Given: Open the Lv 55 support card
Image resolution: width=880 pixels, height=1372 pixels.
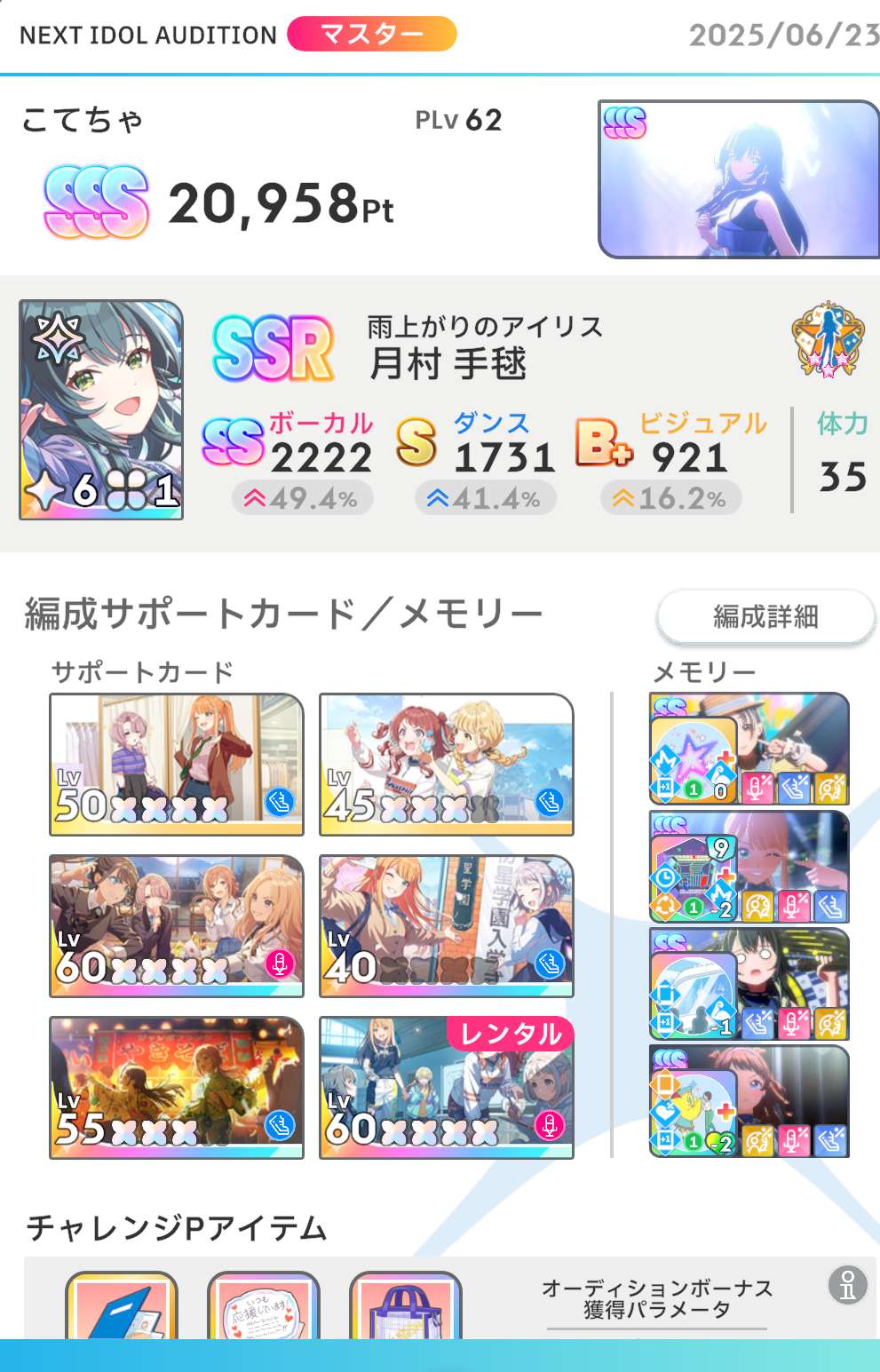Looking at the screenshot, I should [177, 1088].
